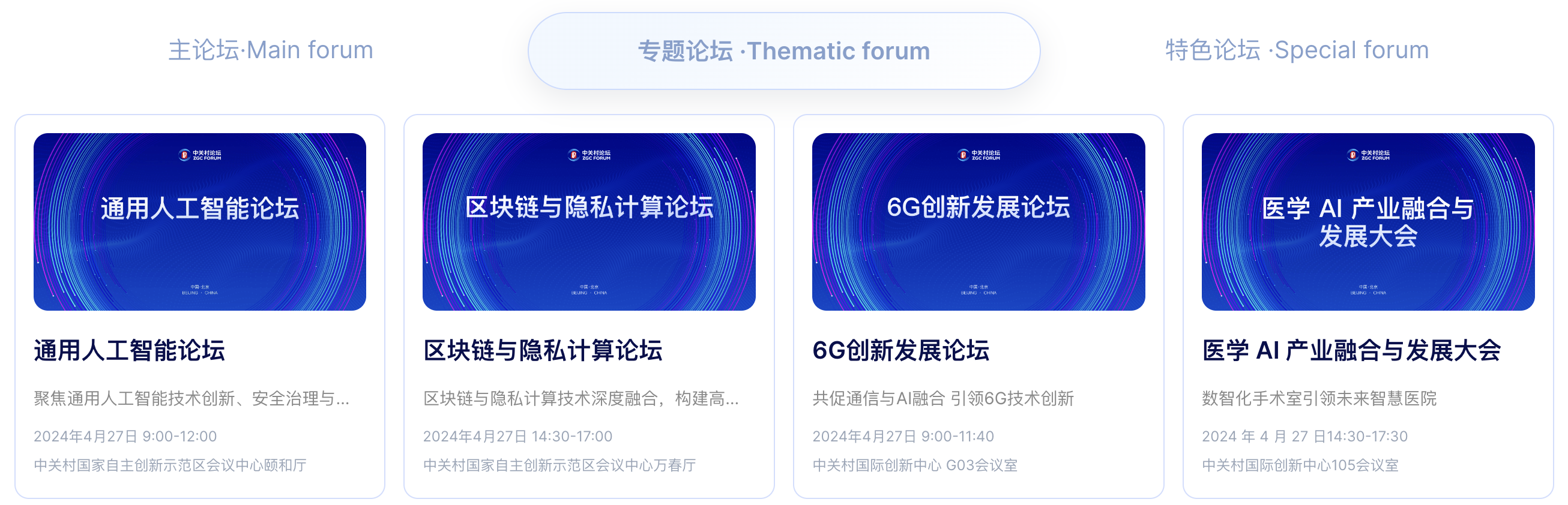Select the 专题论坛 Thematic forum tab

point(783,51)
